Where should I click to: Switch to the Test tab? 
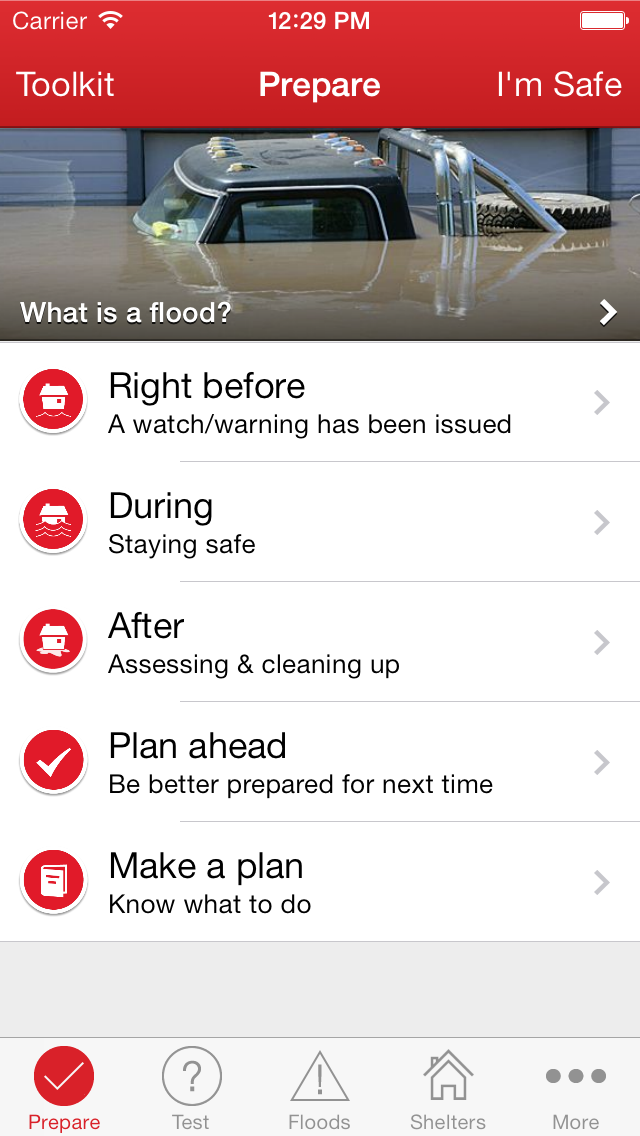(191, 1088)
